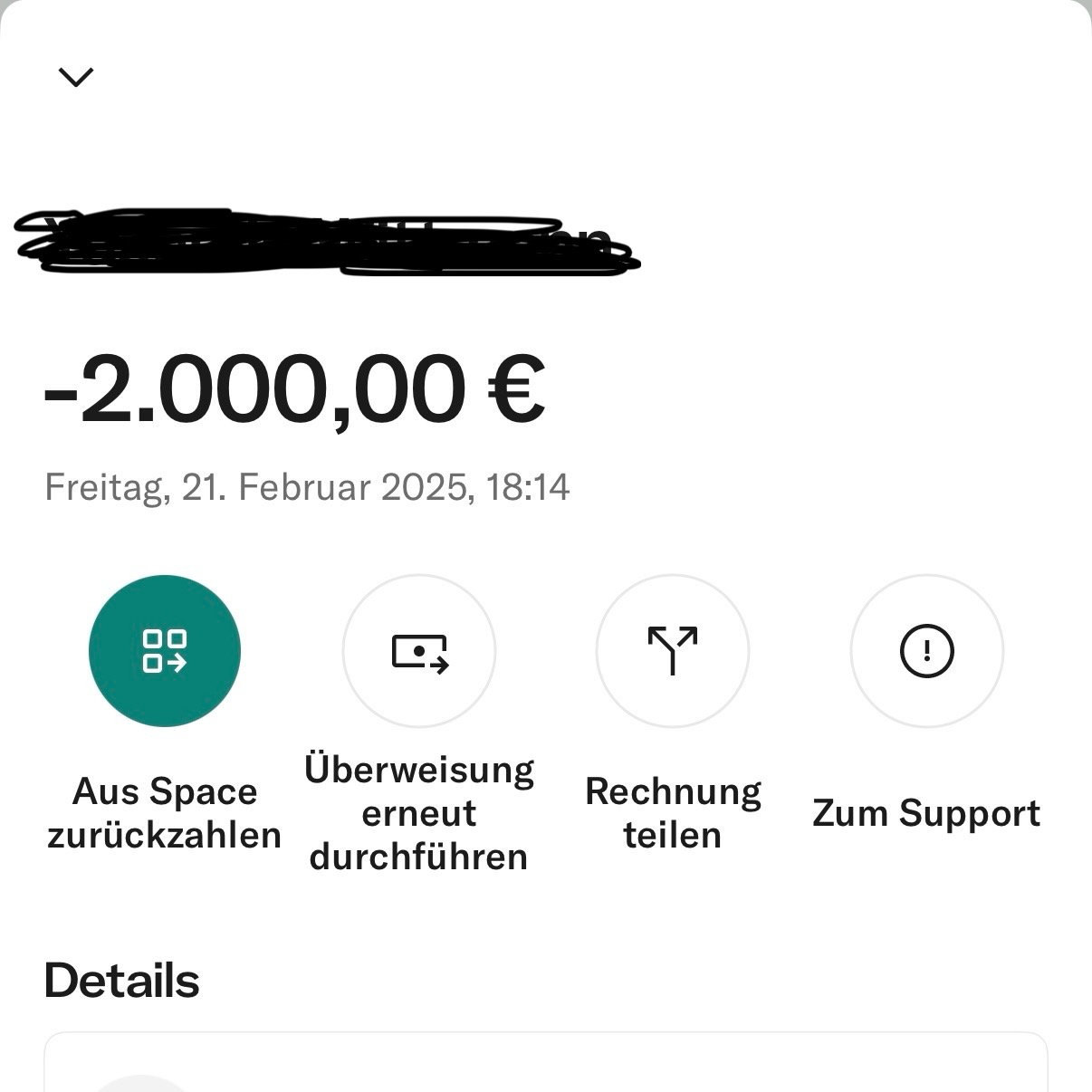The width and height of the screenshot is (1092, 1092).
Task: Tap Aus Space zurückzahlen
Action: 165,651
